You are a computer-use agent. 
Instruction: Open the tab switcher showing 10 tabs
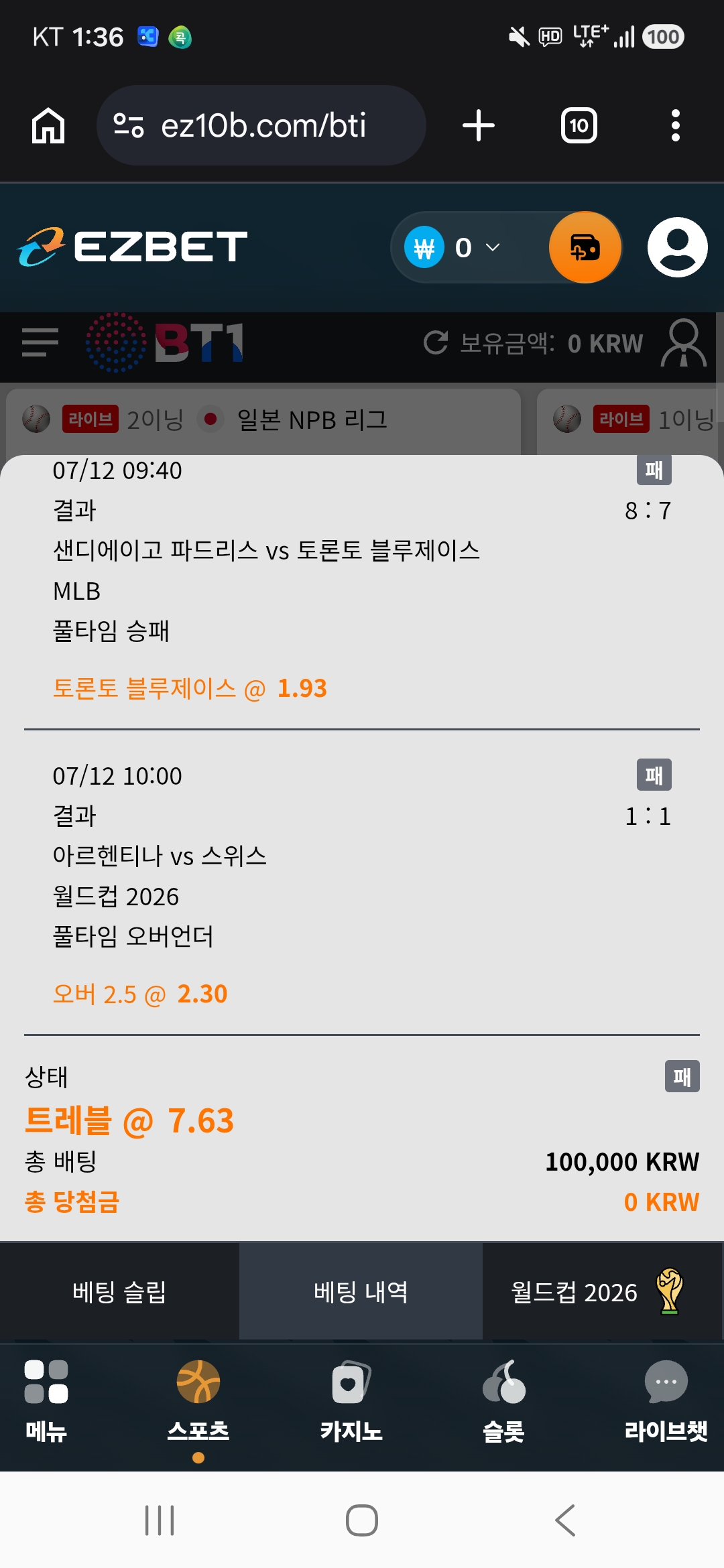(579, 125)
